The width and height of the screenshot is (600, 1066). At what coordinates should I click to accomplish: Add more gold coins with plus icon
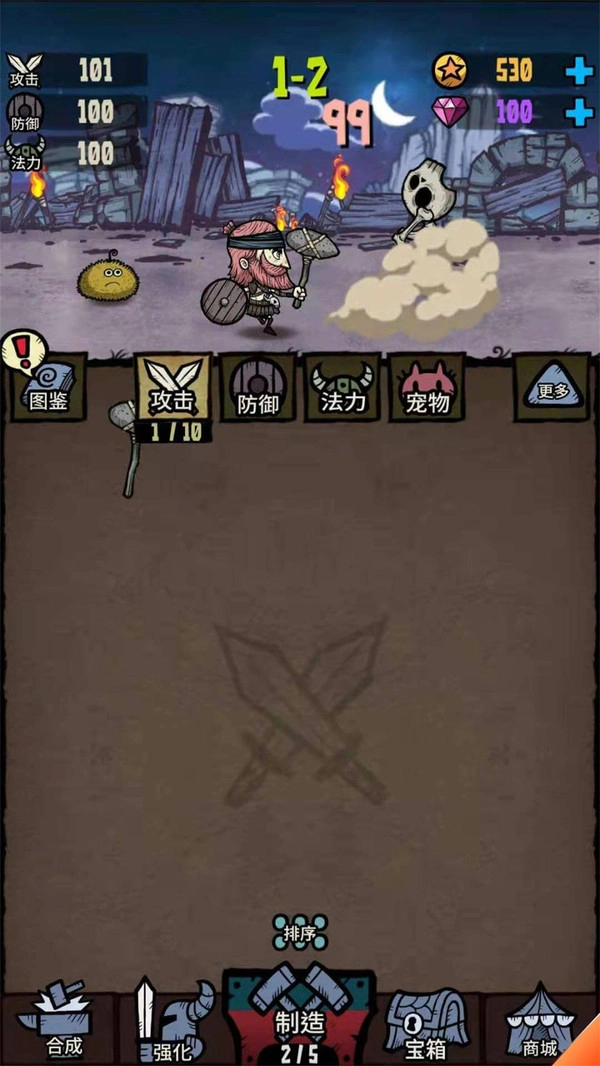pos(579,71)
